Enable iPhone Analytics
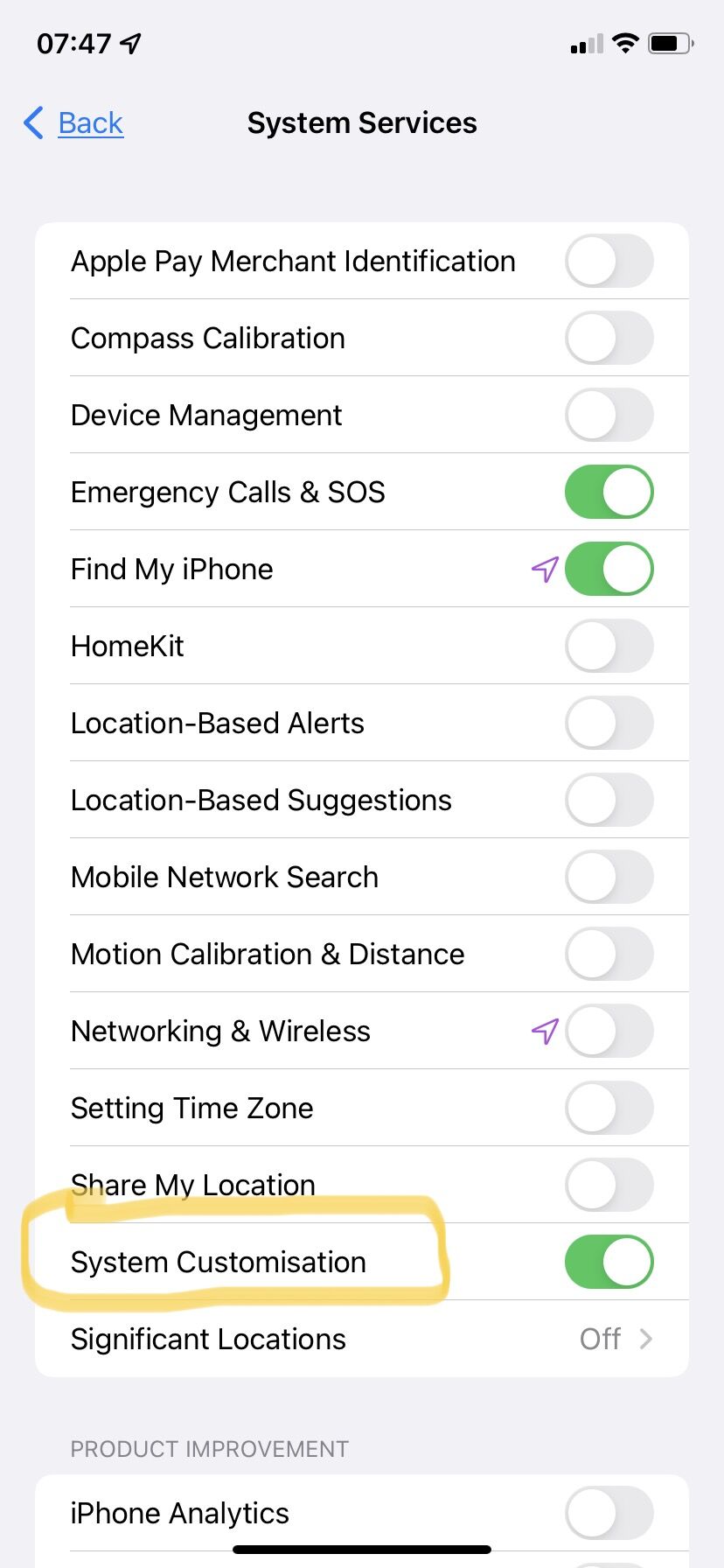Screen dimensions: 724x1568 609,1513
